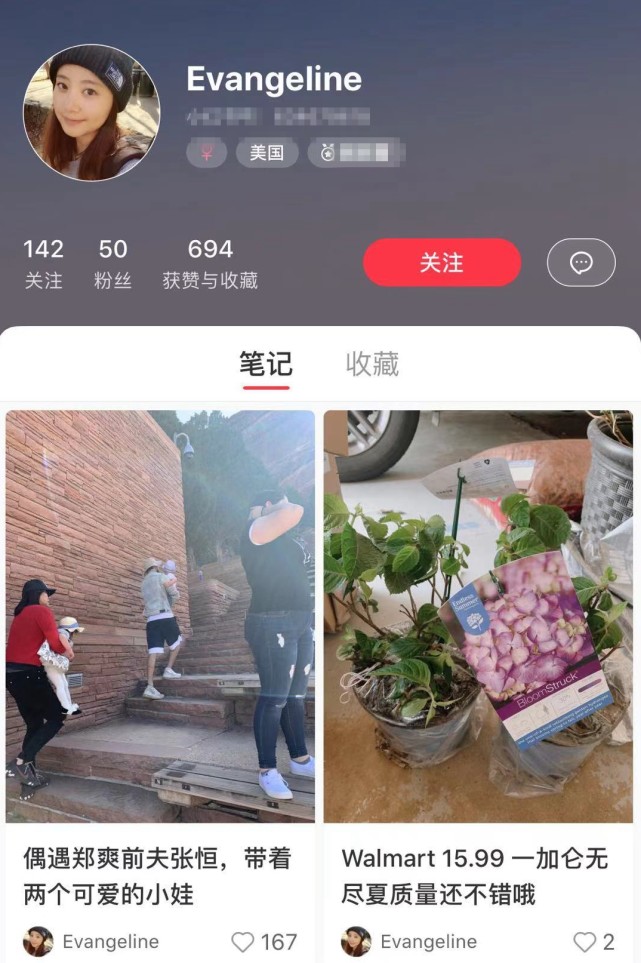Open the 50 粉丝 followers list
This screenshot has height=963, width=641.
pos(113,264)
